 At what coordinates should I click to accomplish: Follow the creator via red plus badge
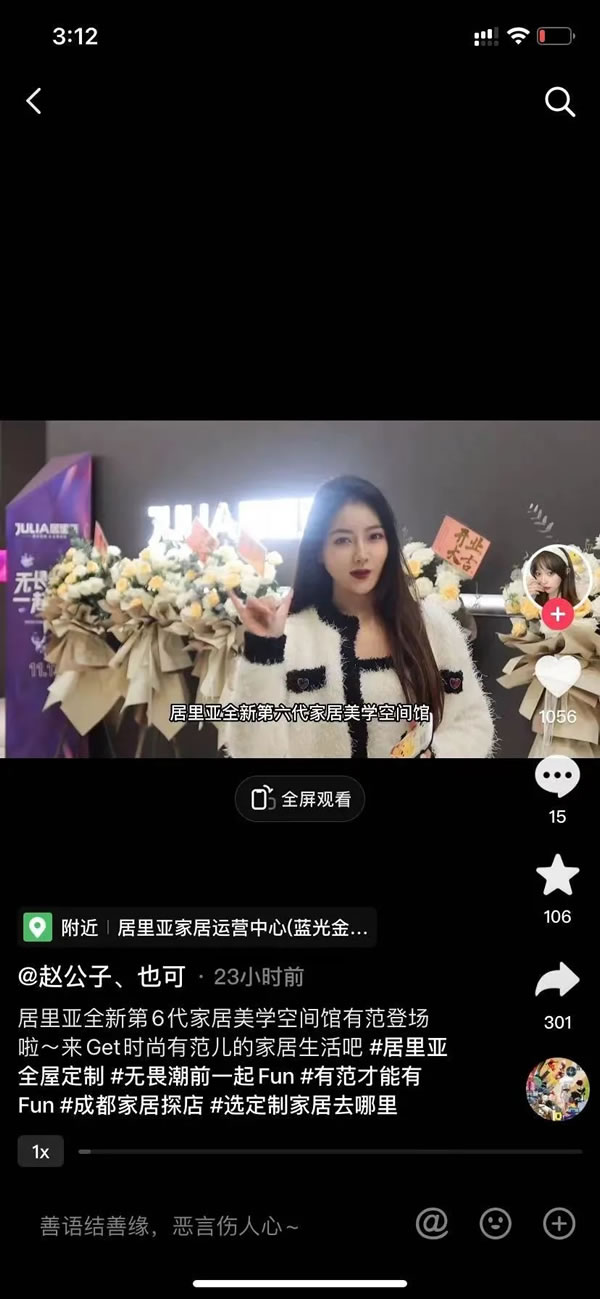pos(557,613)
